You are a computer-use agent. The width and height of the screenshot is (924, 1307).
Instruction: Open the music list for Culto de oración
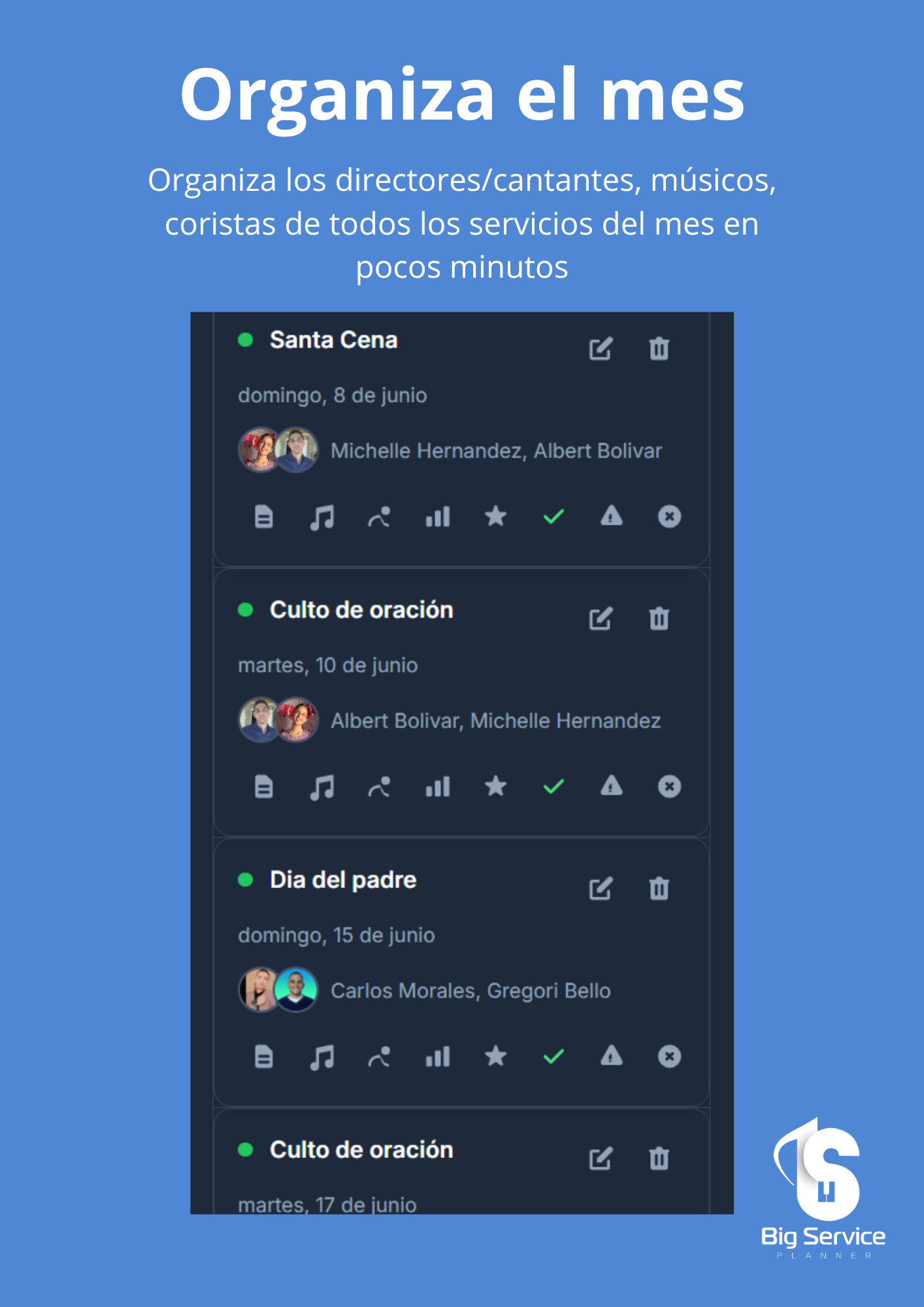(320, 787)
